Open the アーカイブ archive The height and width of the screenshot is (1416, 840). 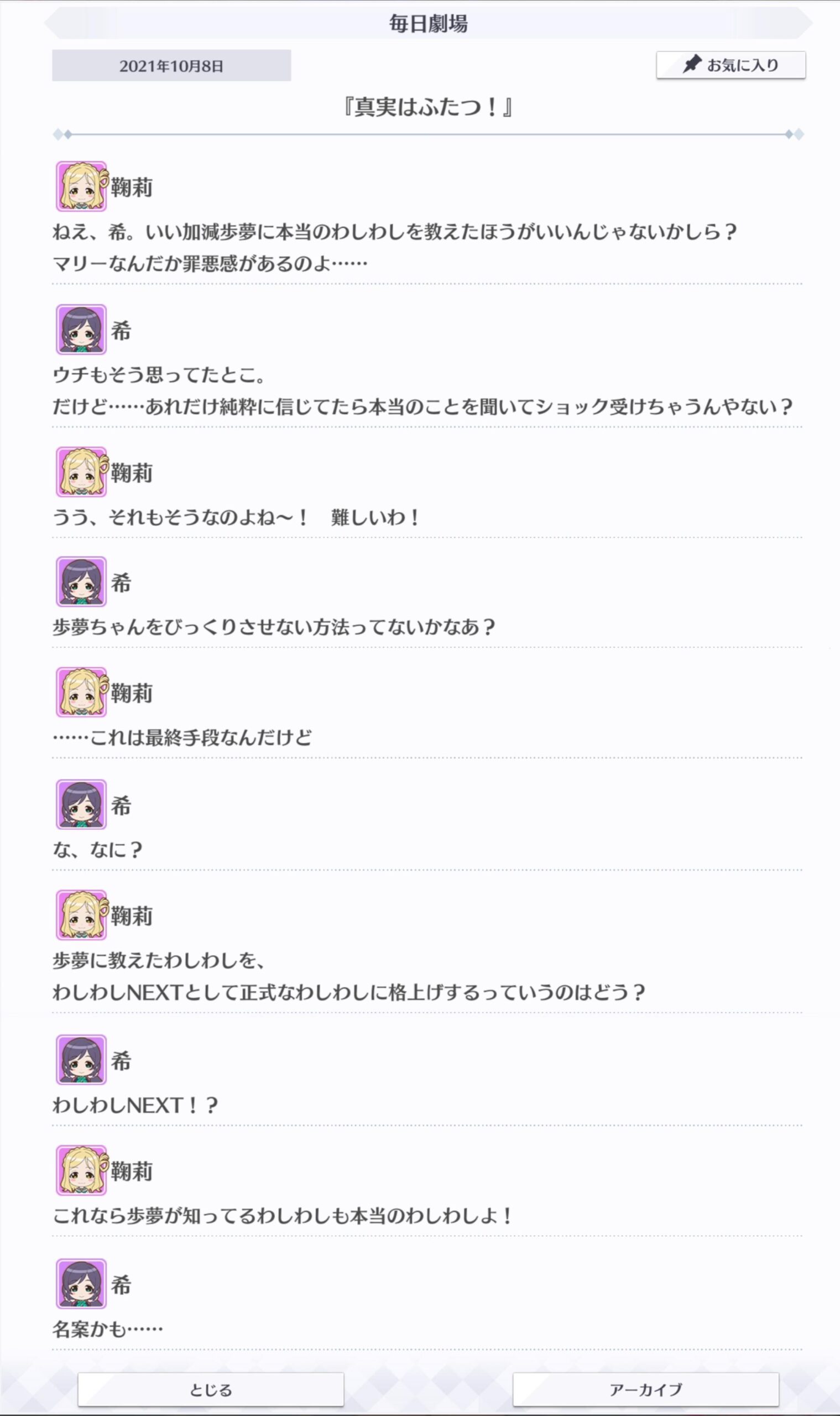[646, 1389]
